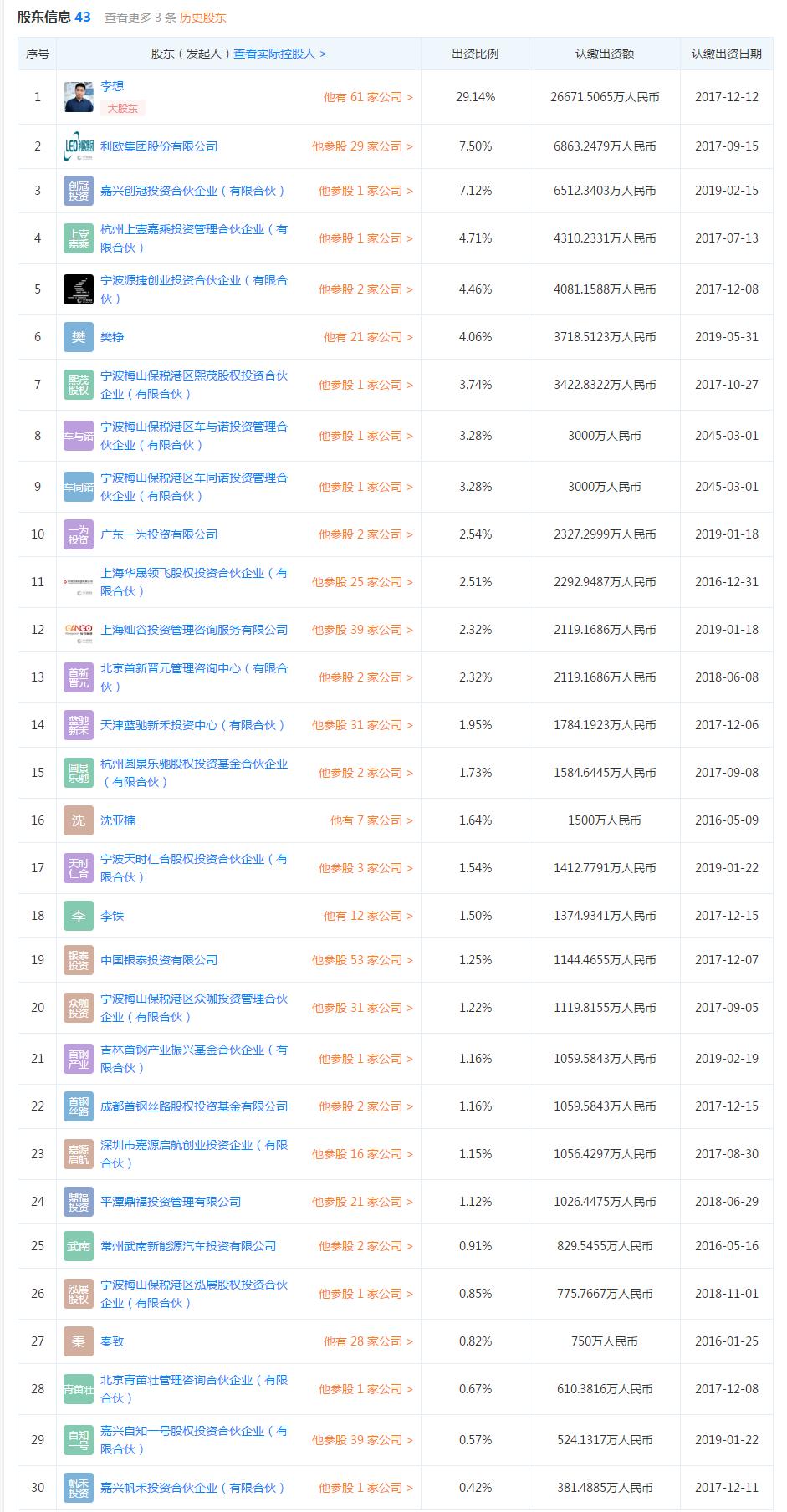The image size is (787, 1512).
Task: Click the 大股东 badge under 李想
Action: [121, 110]
